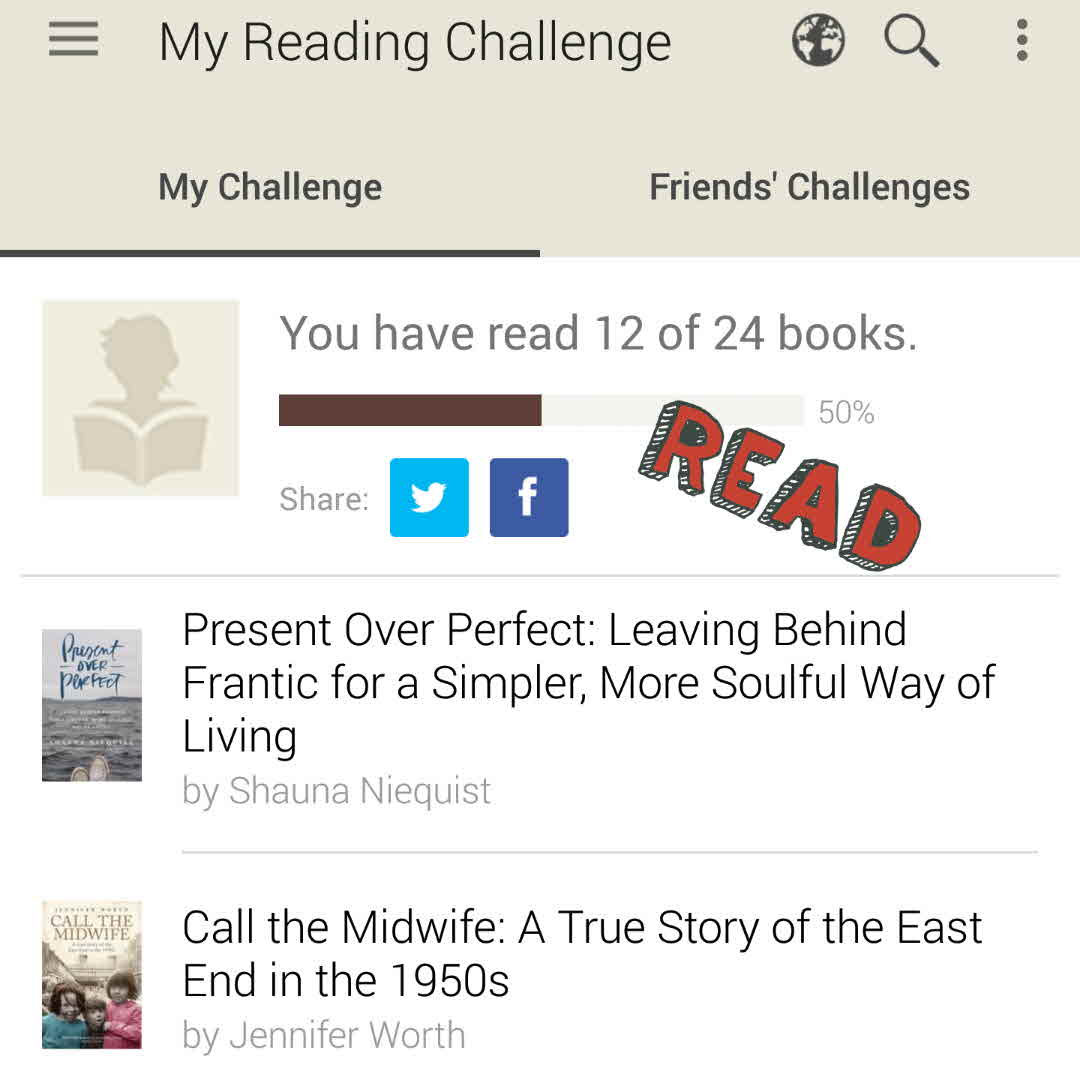The height and width of the screenshot is (1080, 1080).
Task: Share reading progress on Twitter
Action: 429,497
